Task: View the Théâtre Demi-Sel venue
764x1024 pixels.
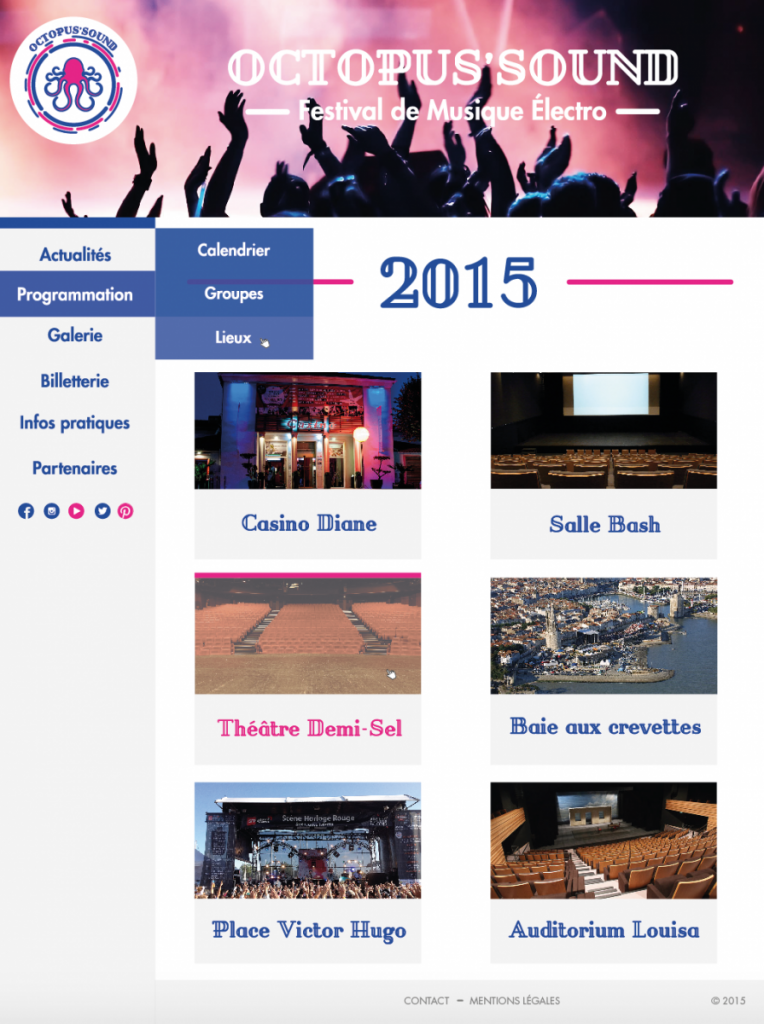Action: click(308, 668)
